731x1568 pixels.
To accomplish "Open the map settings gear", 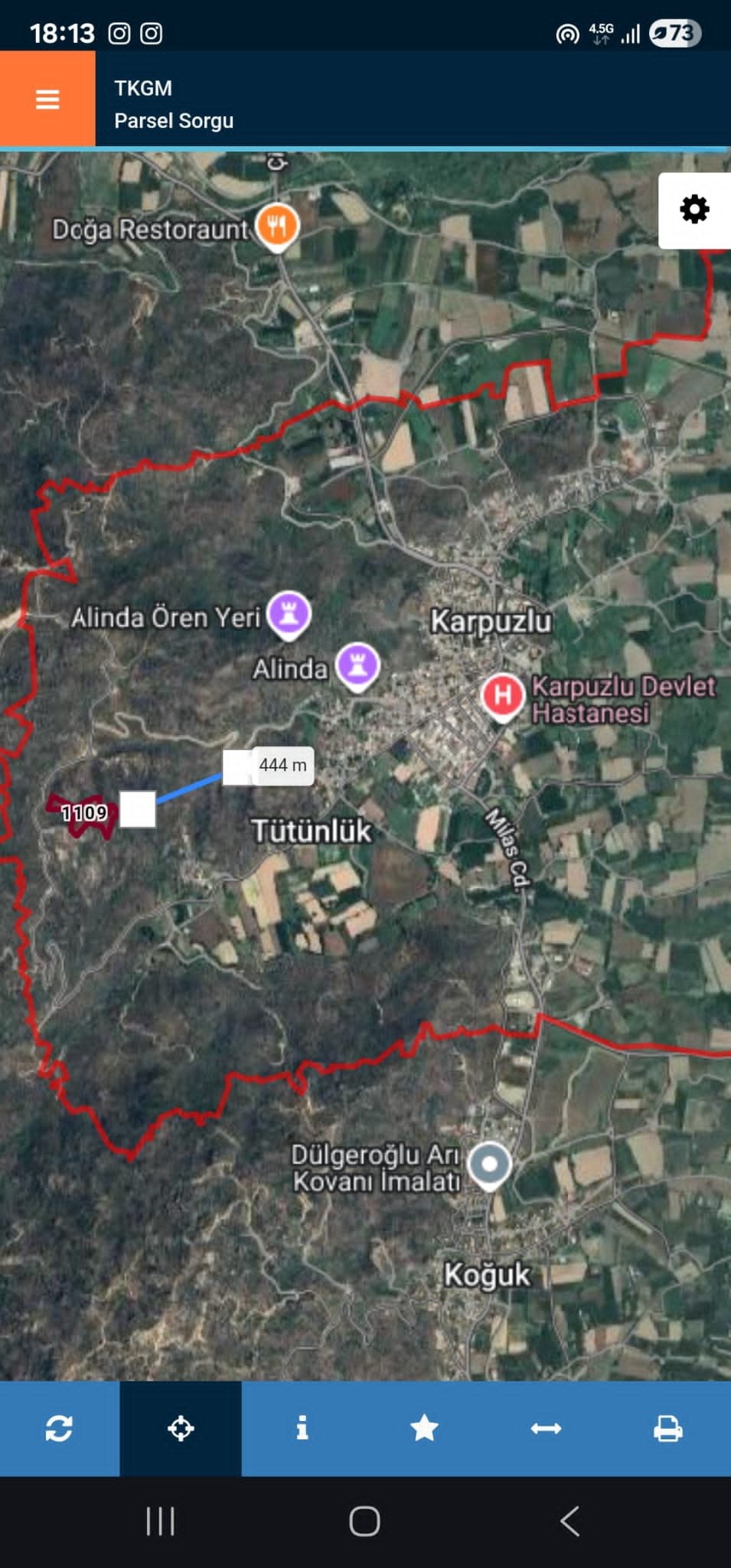I will coord(694,210).
